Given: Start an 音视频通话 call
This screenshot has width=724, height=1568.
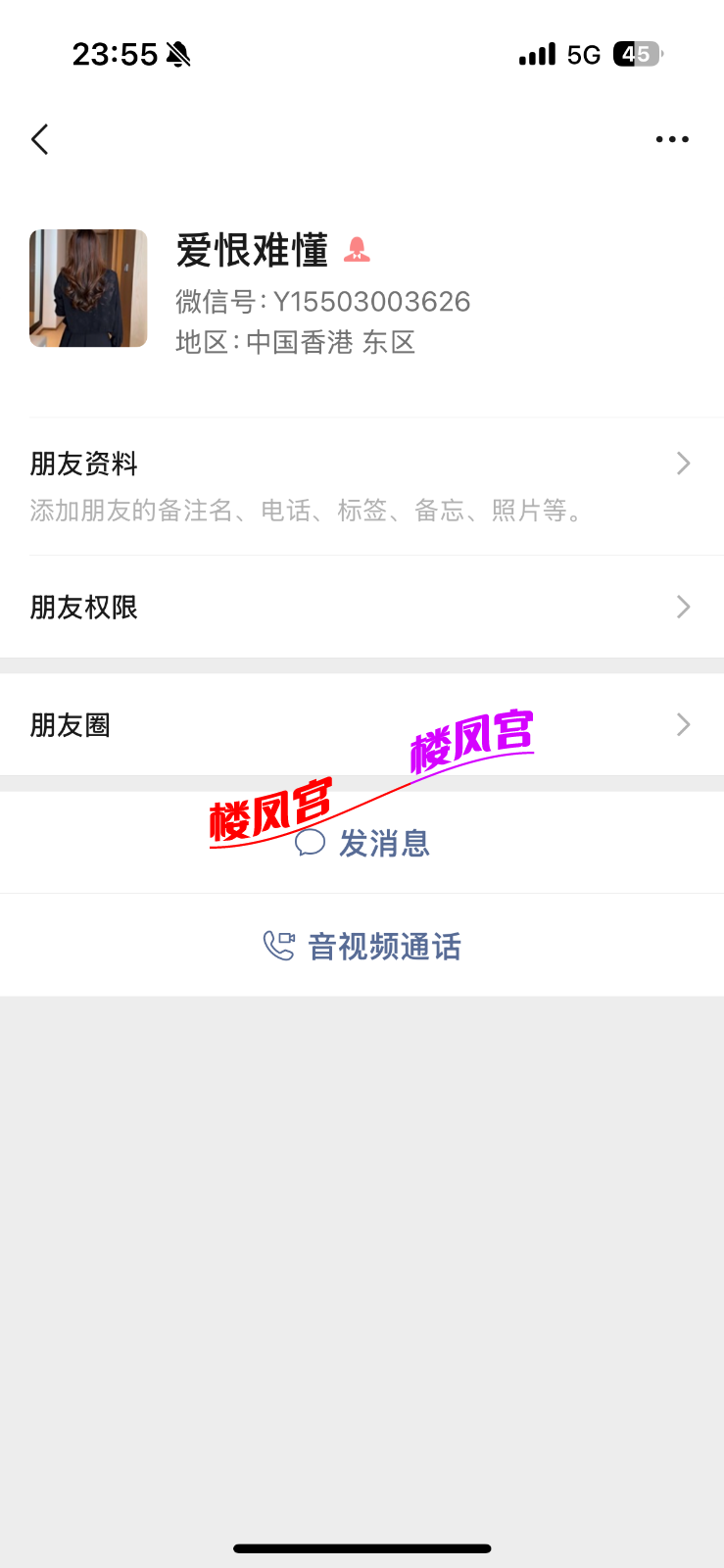Looking at the screenshot, I should click(362, 946).
